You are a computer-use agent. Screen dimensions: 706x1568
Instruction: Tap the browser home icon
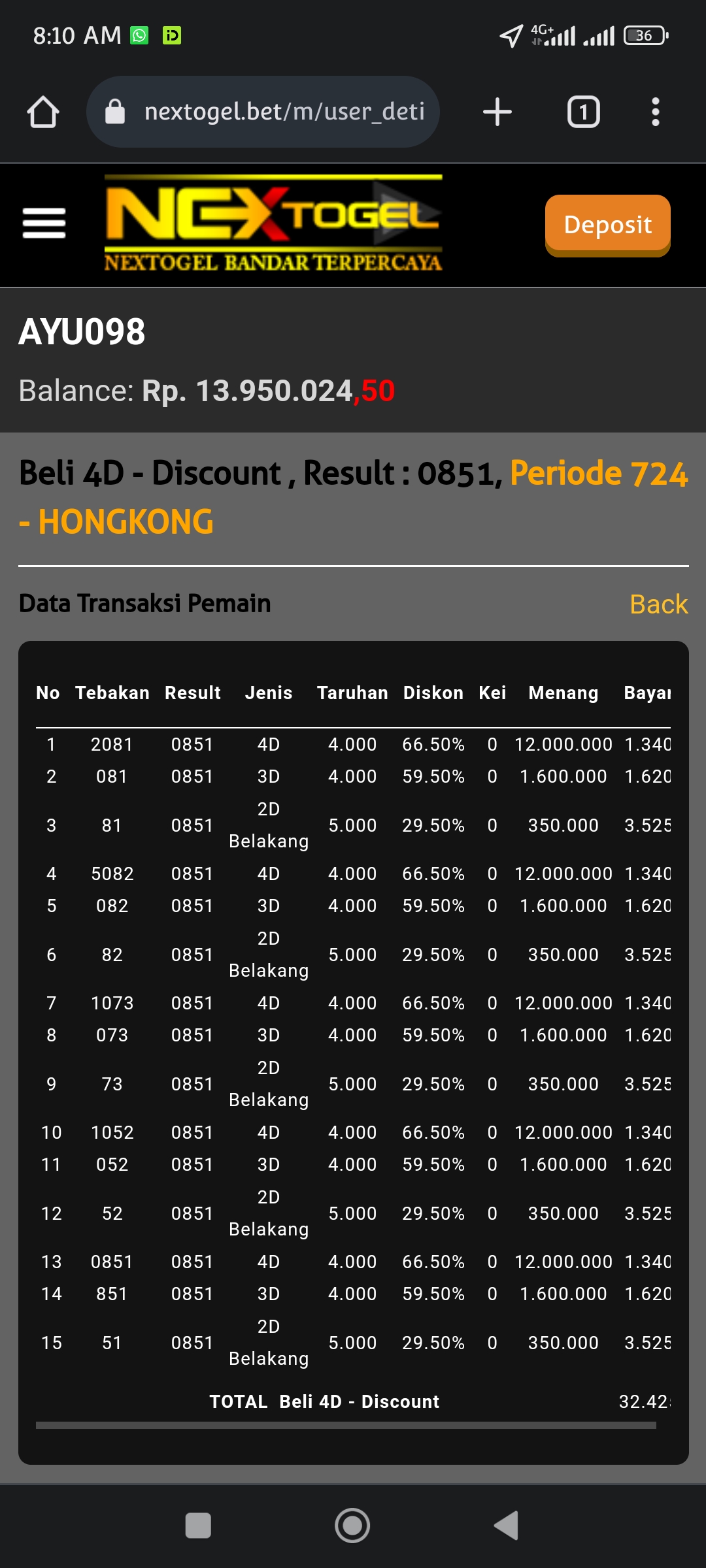point(43,112)
